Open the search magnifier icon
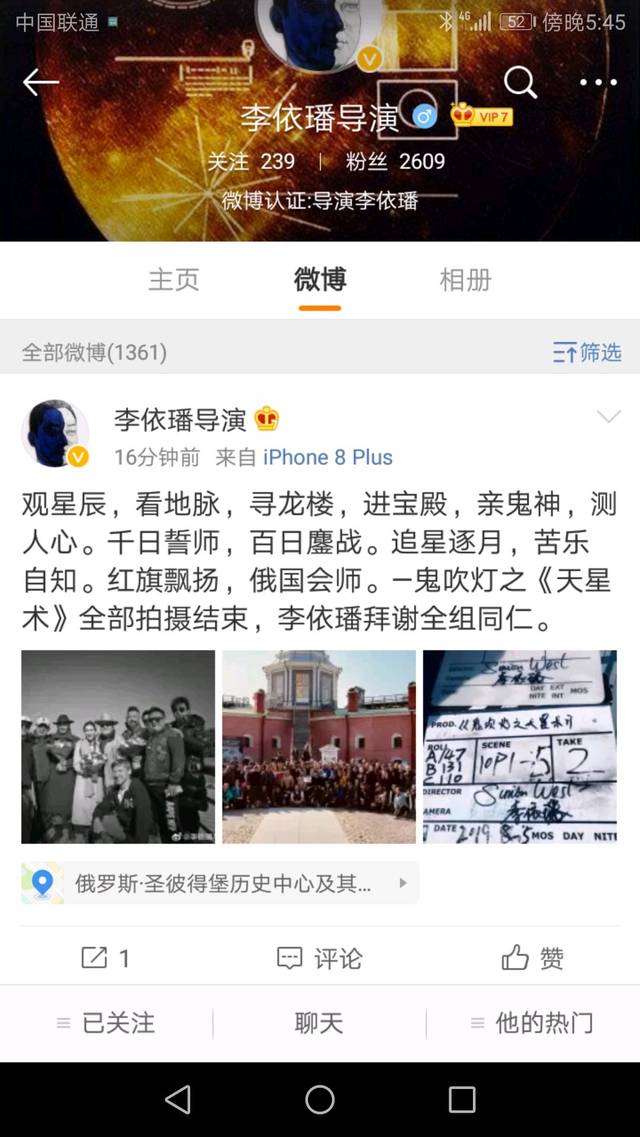Image resolution: width=640 pixels, height=1137 pixels. [520, 82]
